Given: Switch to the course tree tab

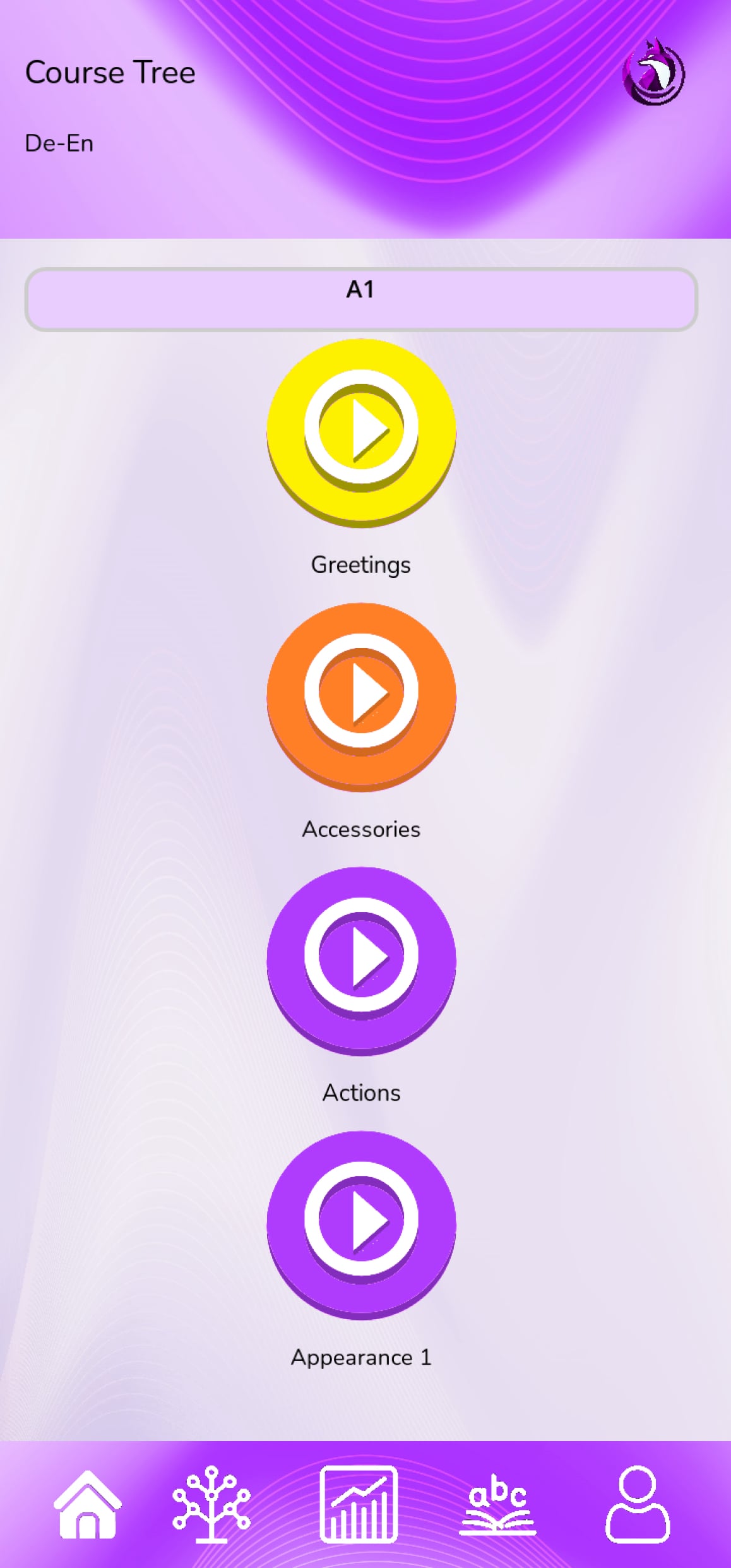Looking at the screenshot, I should point(211,1505).
